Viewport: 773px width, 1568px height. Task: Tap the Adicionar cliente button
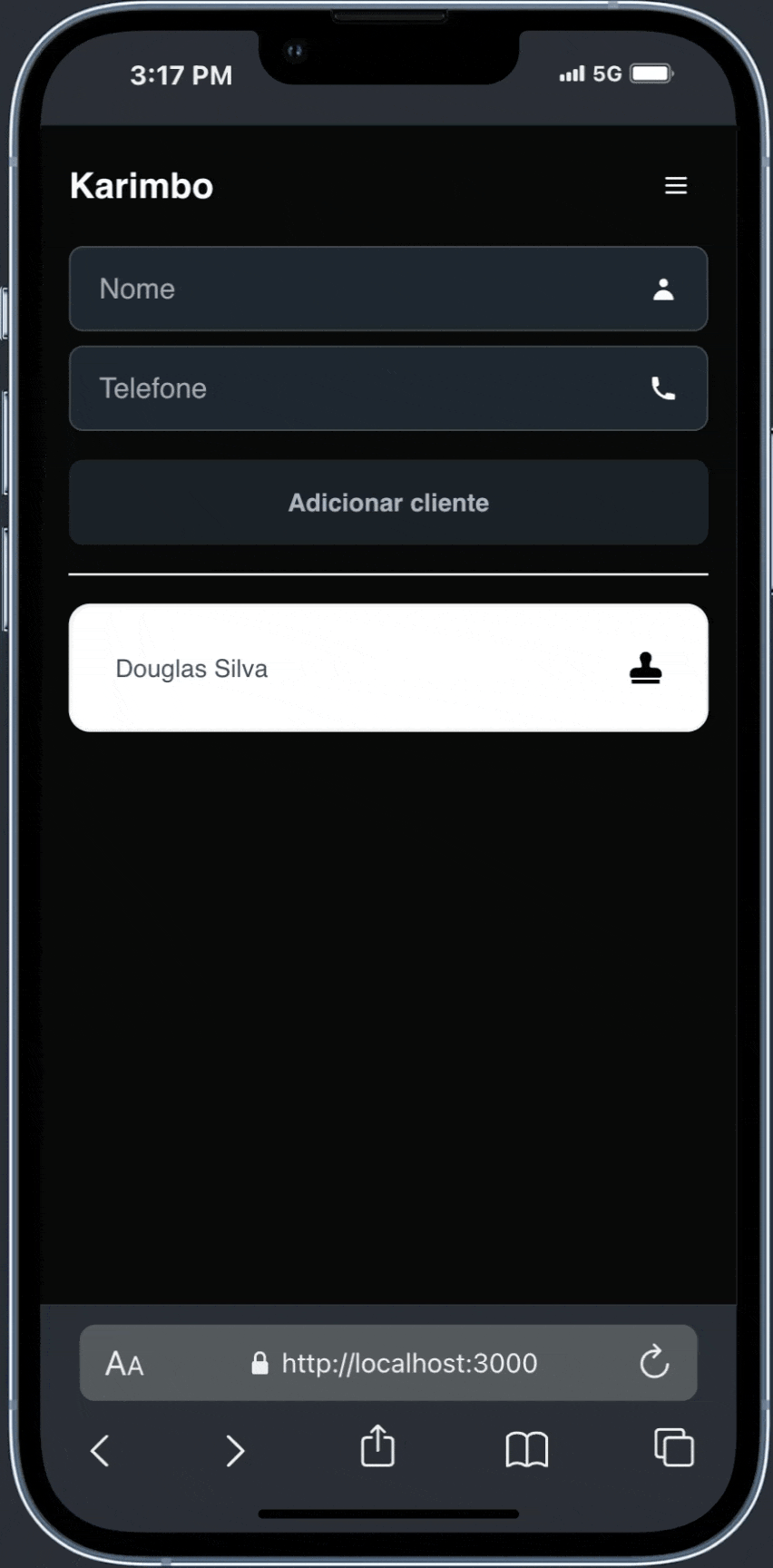[x=388, y=503]
